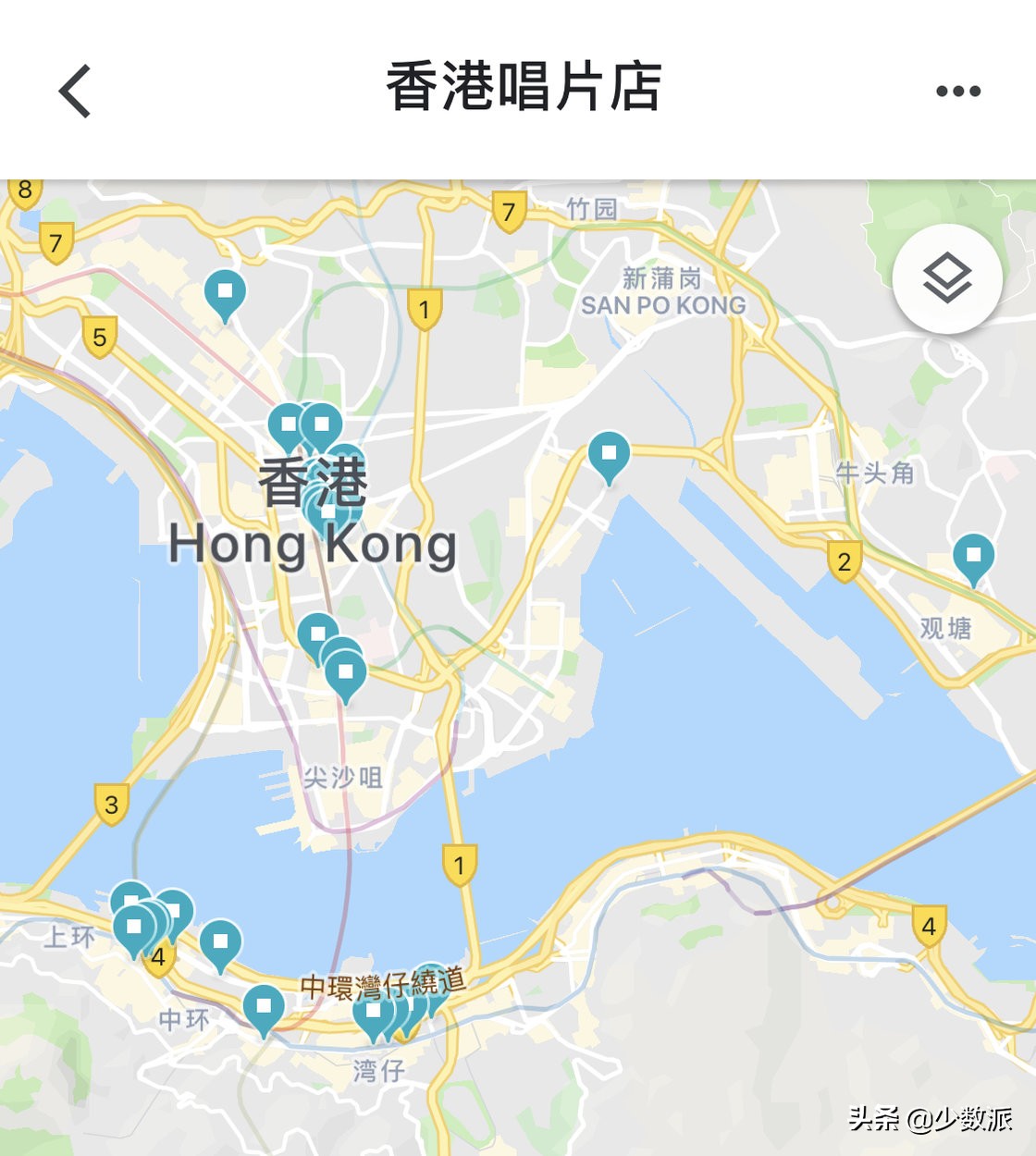1036x1156 pixels.
Task: Select the pin above the 中环 label
Action: point(265,1008)
